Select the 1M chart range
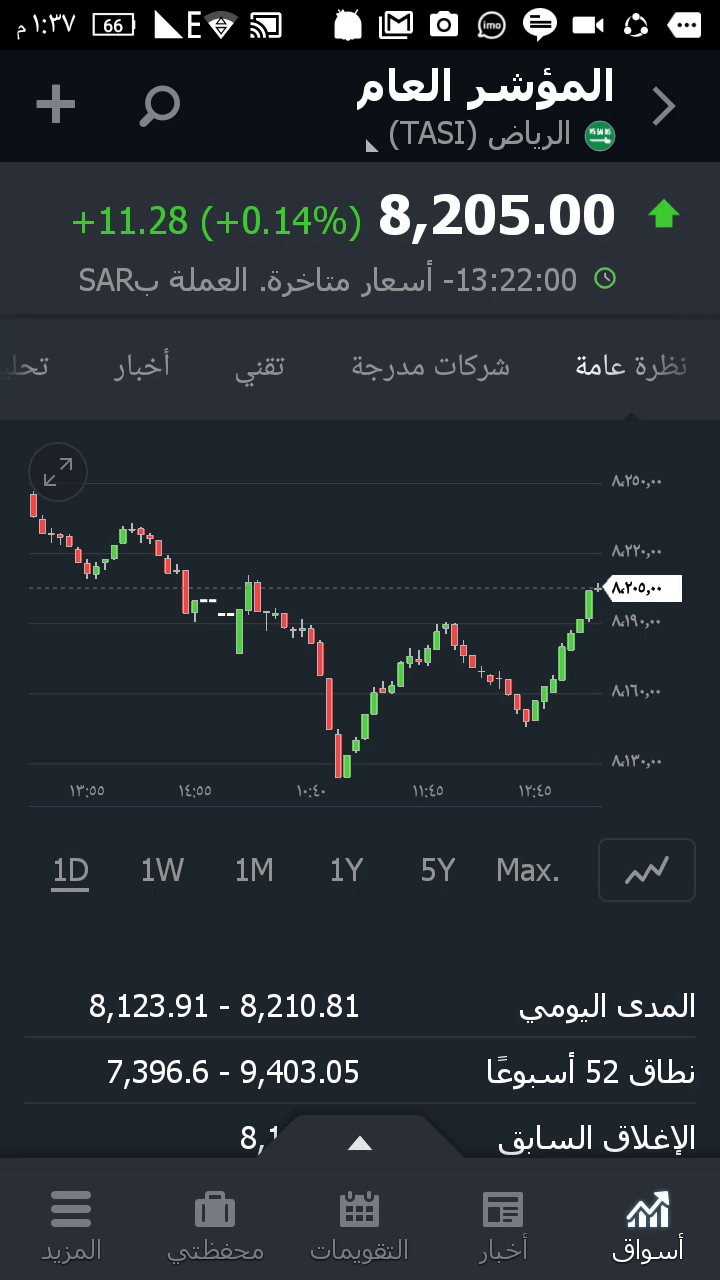This screenshot has width=720, height=1280. click(254, 871)
